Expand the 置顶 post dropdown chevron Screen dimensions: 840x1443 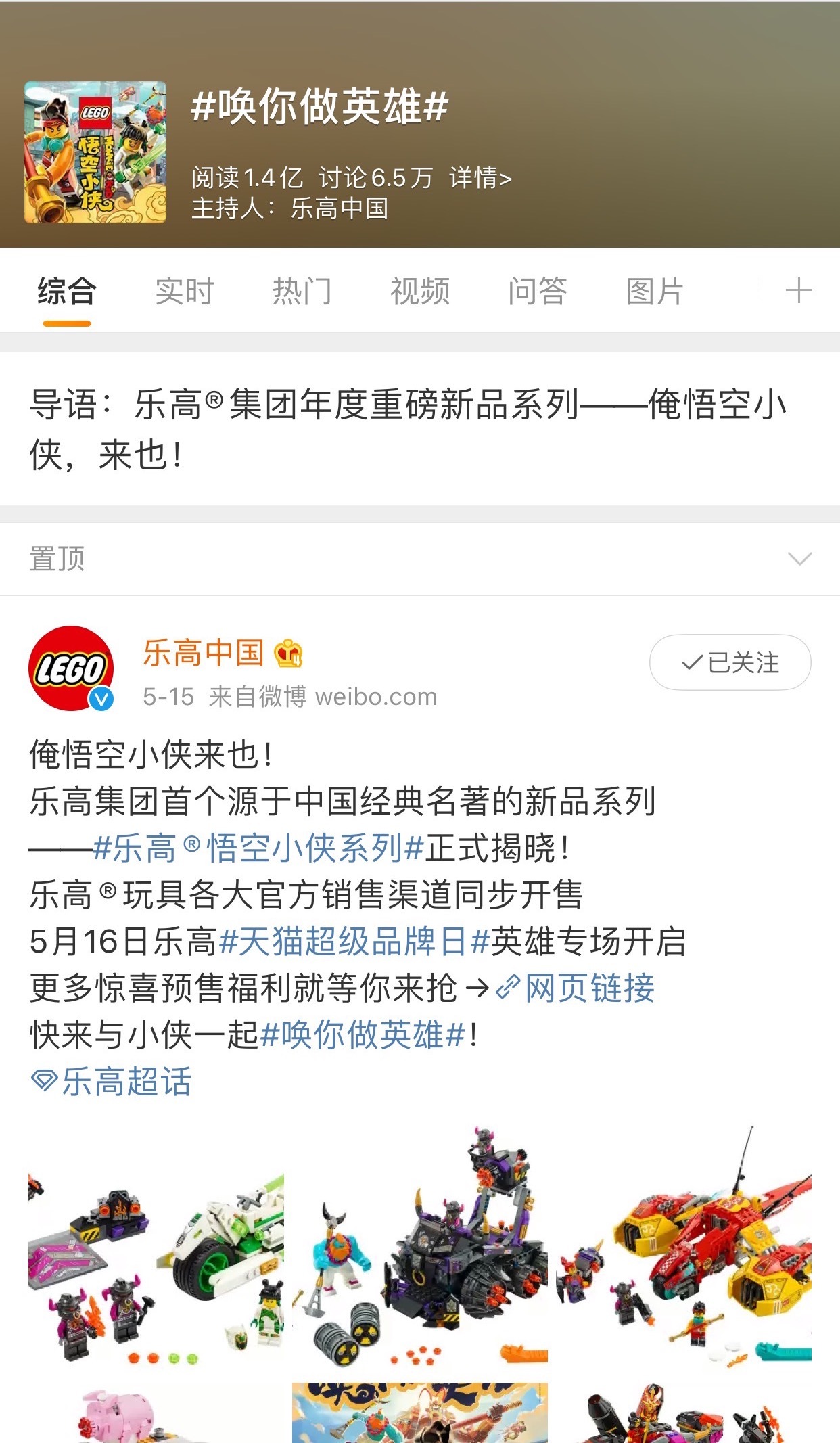click(799, 559)
